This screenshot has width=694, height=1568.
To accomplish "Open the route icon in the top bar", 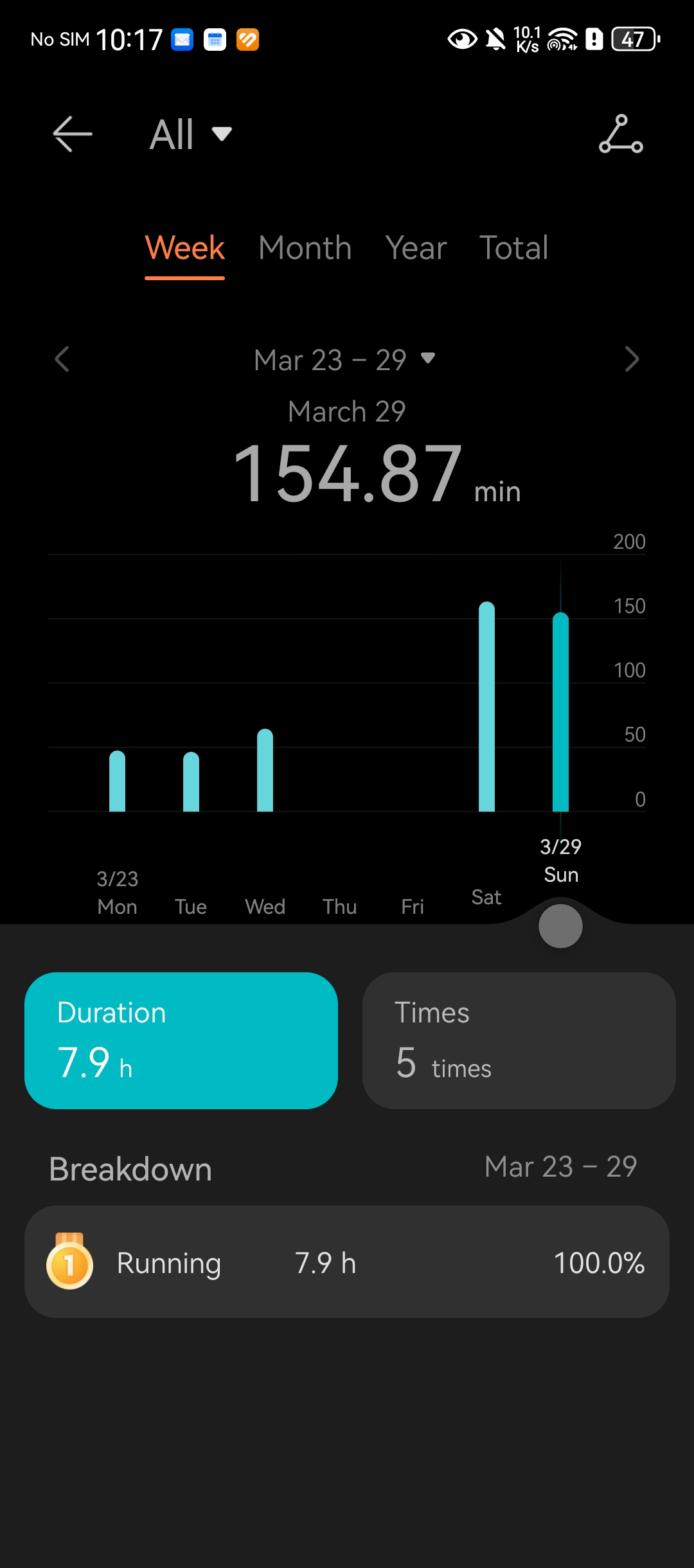I will (621, 134).
